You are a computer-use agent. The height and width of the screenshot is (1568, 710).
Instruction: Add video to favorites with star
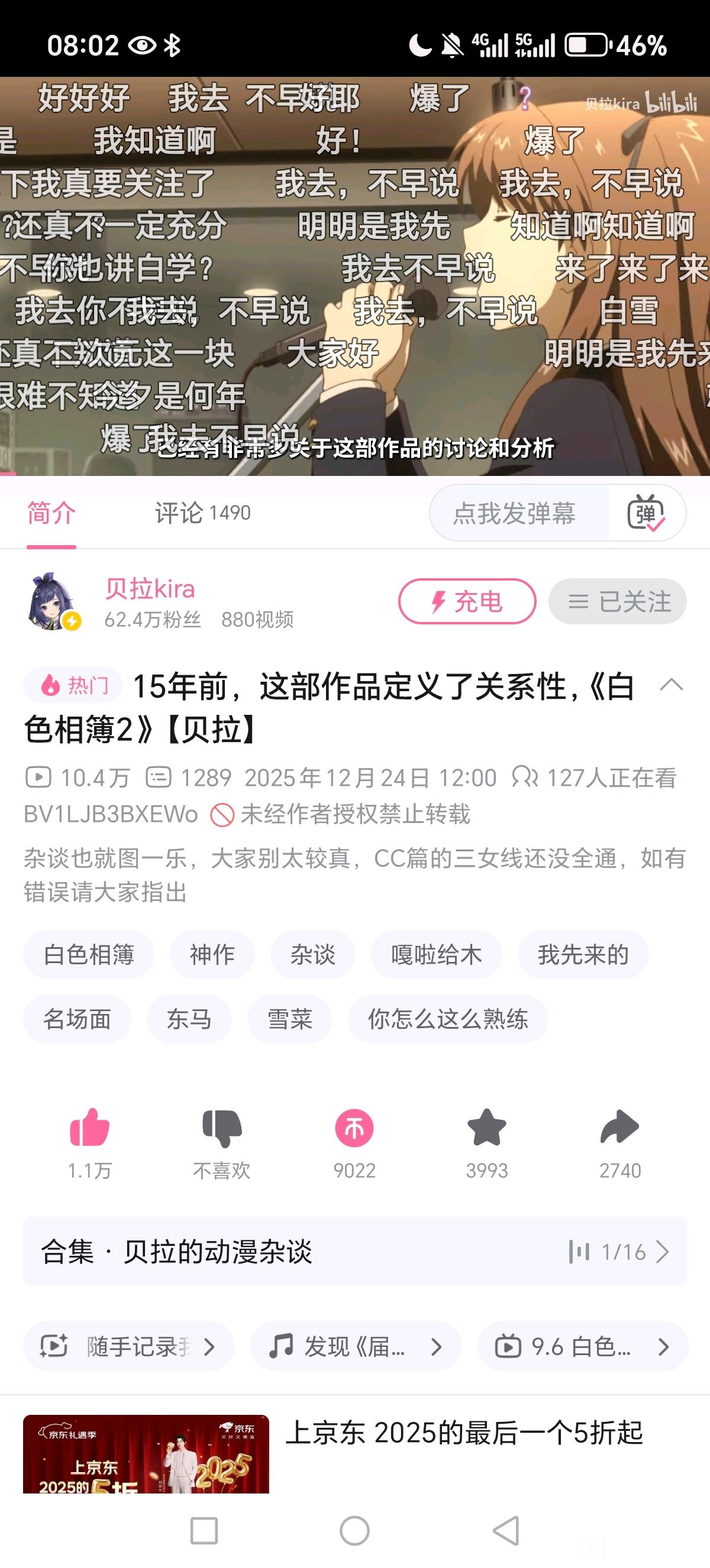tap(486, 1128)
